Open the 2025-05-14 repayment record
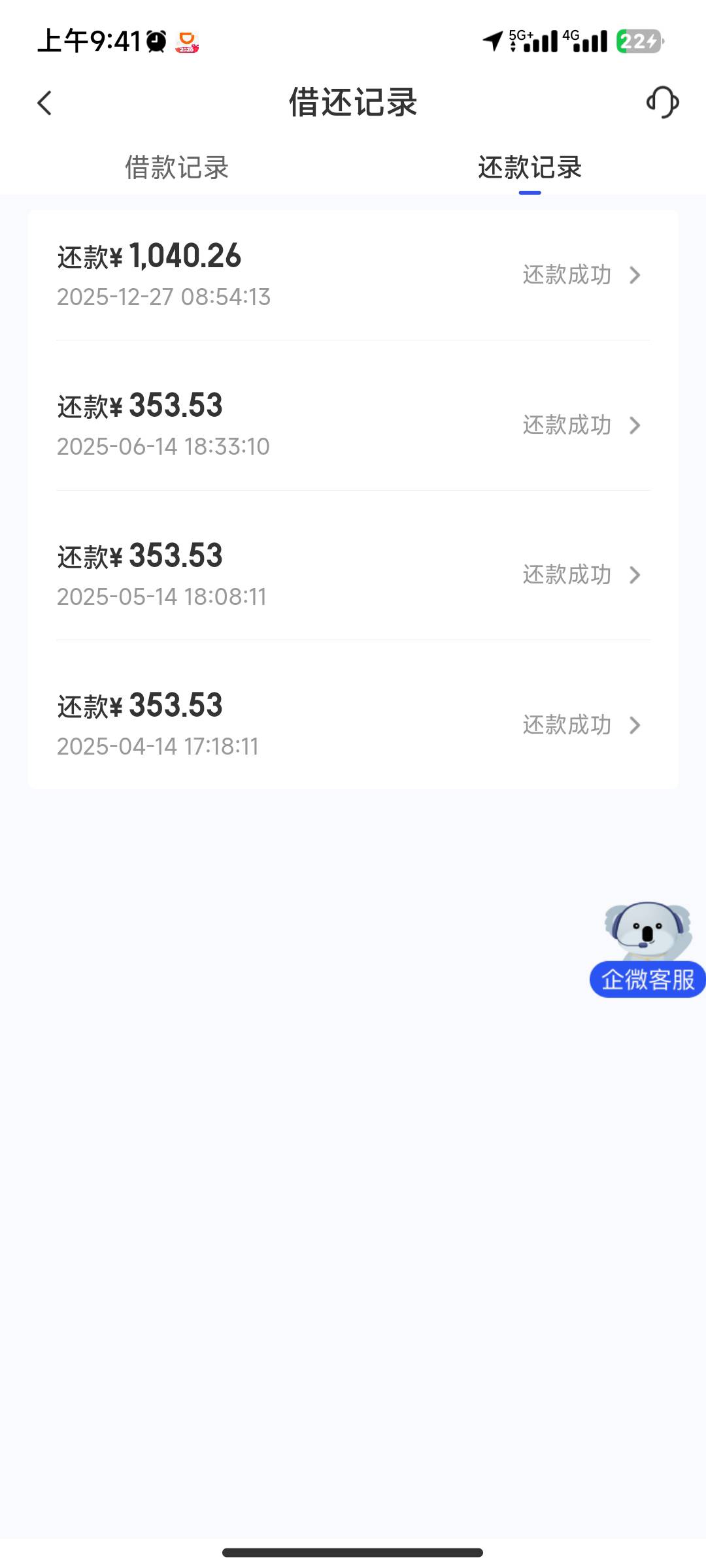The height and width of the screenshot is (1568, 706). pyautogui.click(x=353, y=575)
